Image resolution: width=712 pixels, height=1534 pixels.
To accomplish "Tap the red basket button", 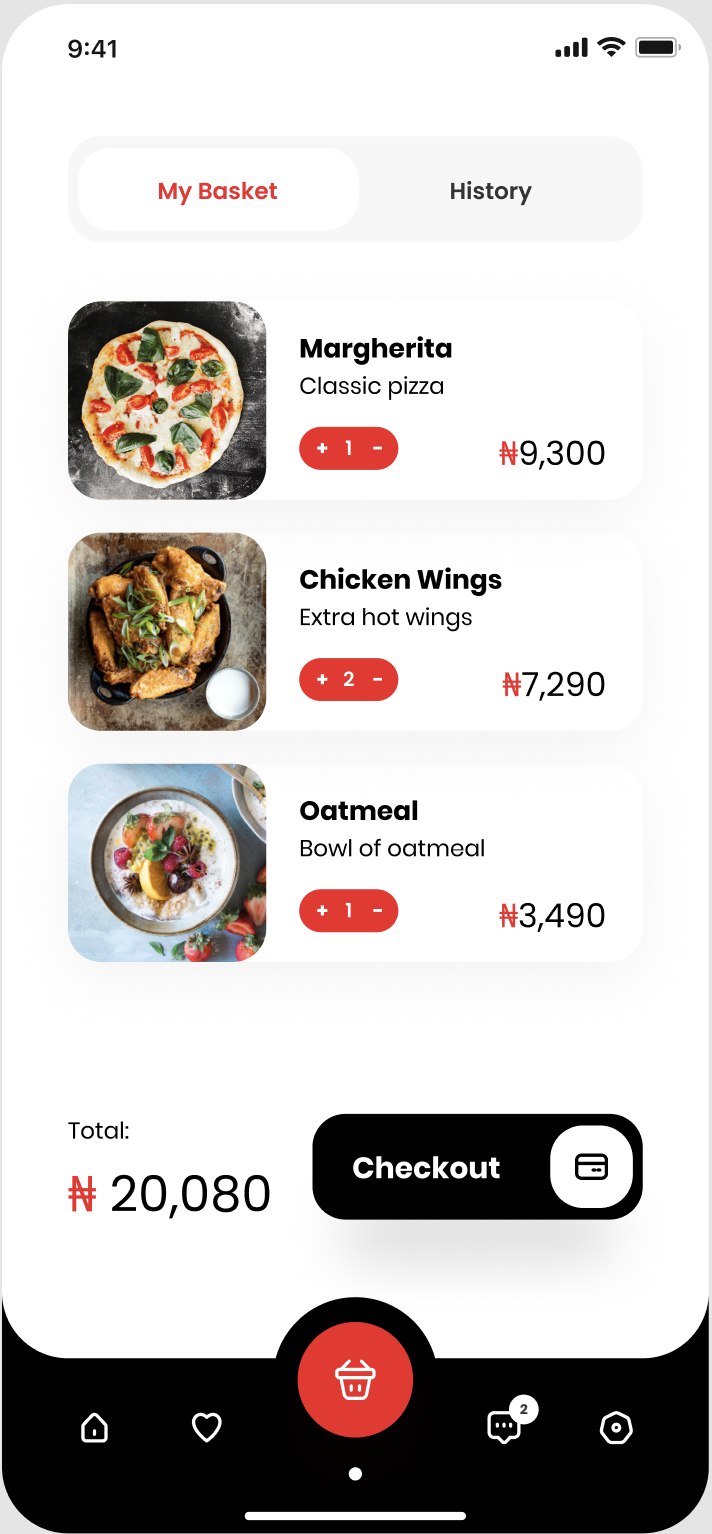I will pos(355,1381).
